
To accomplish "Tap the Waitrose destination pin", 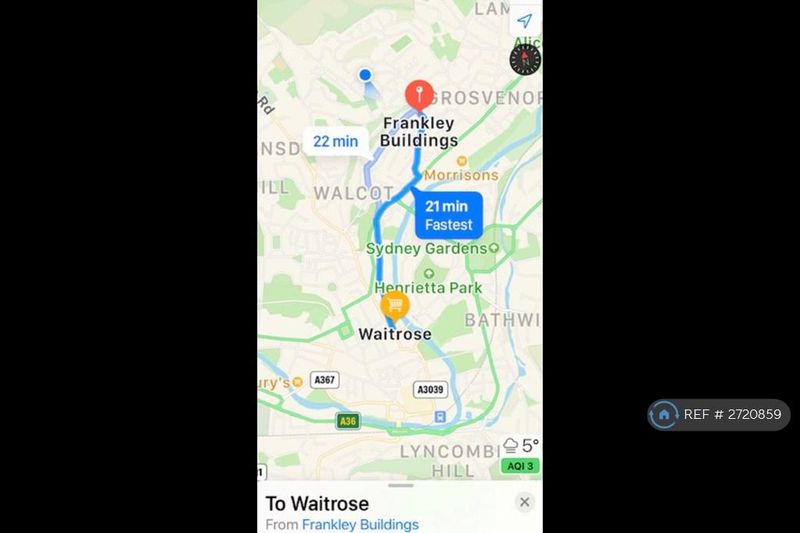I will click(x=395, y=305).
